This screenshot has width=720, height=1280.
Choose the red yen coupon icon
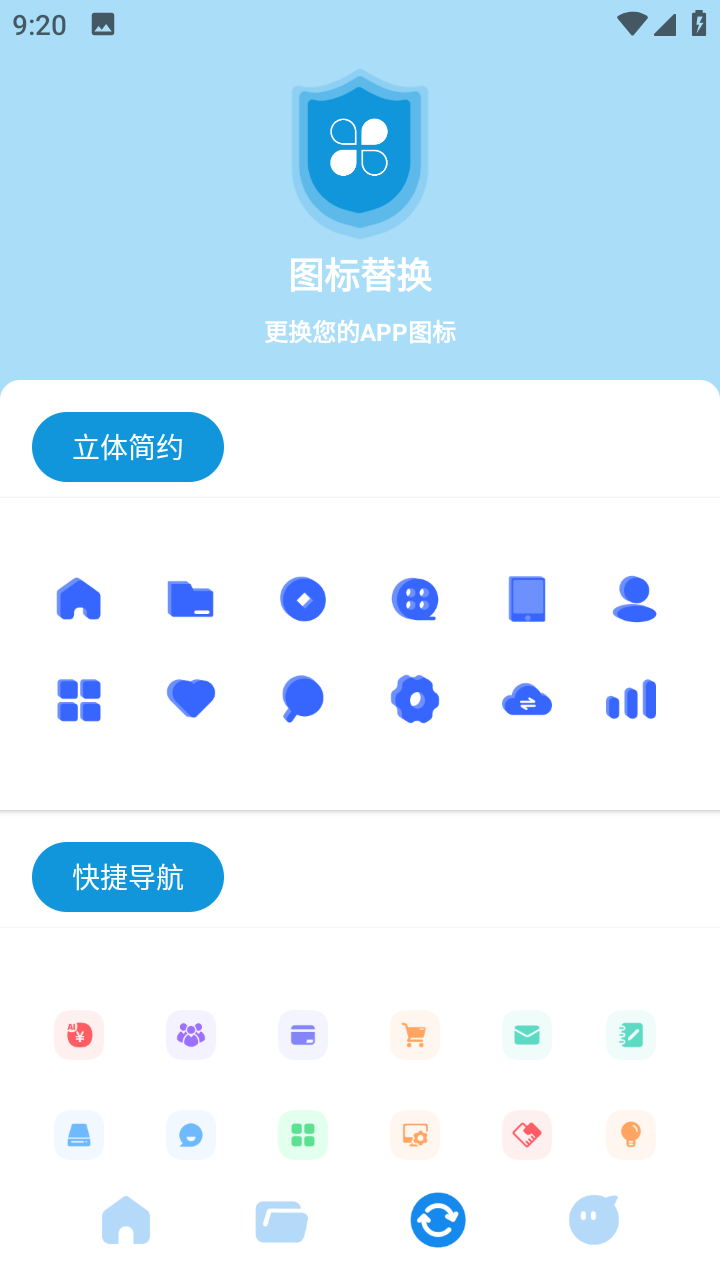(x=79, y=1035)
